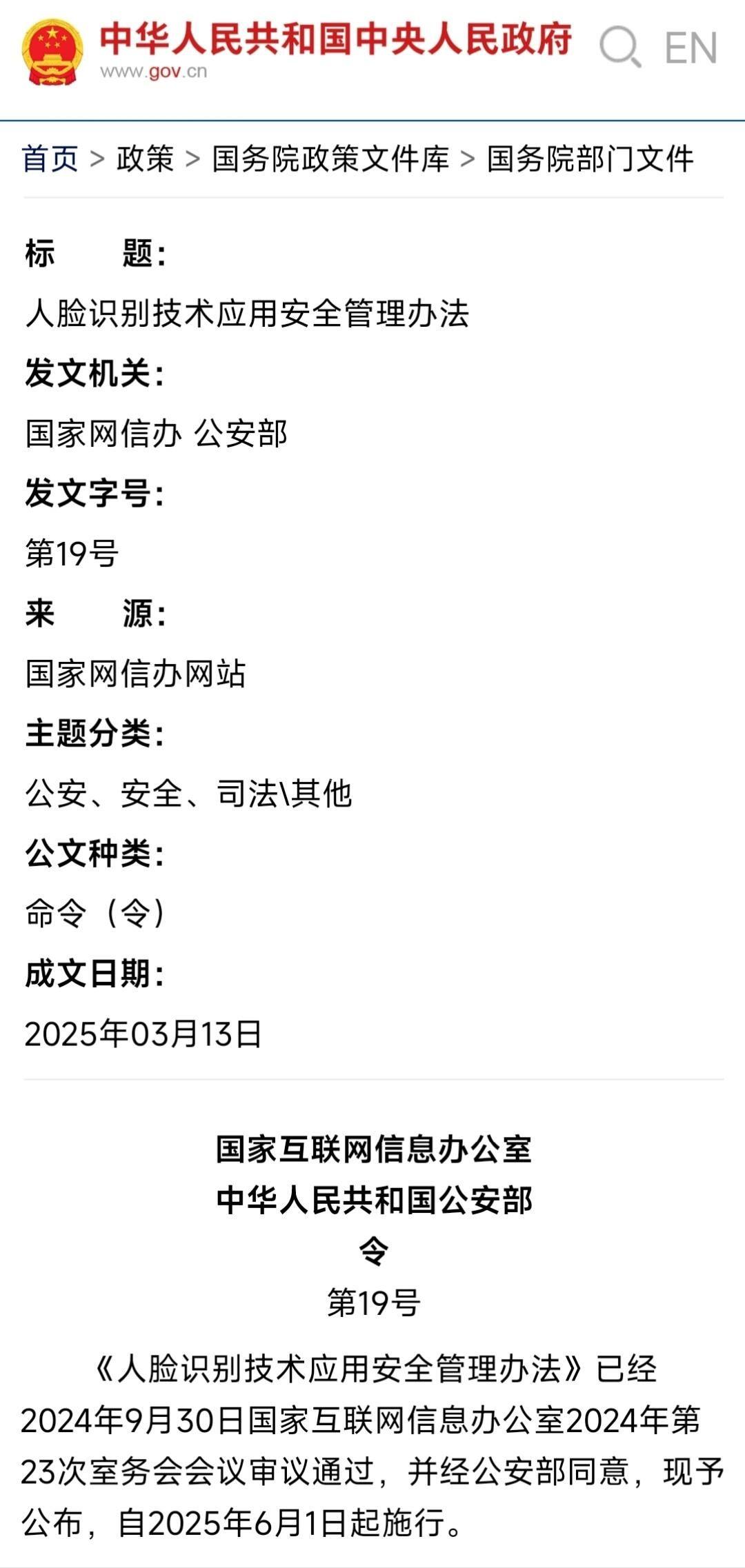Image resolution: width=745 pixels, height=1568 pixels.
Task: Open 国务院部门文件 breadcrumb link
Action: pos(590,159)
